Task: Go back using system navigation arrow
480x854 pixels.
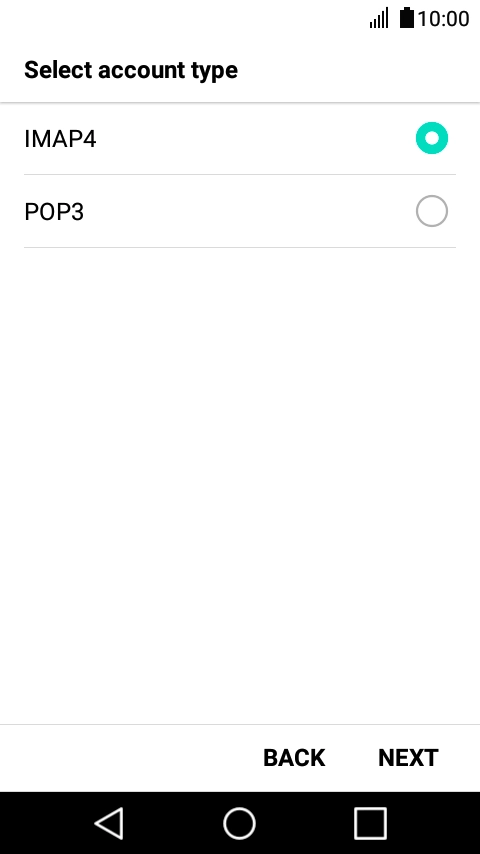Action: click(x=110, y=823)
